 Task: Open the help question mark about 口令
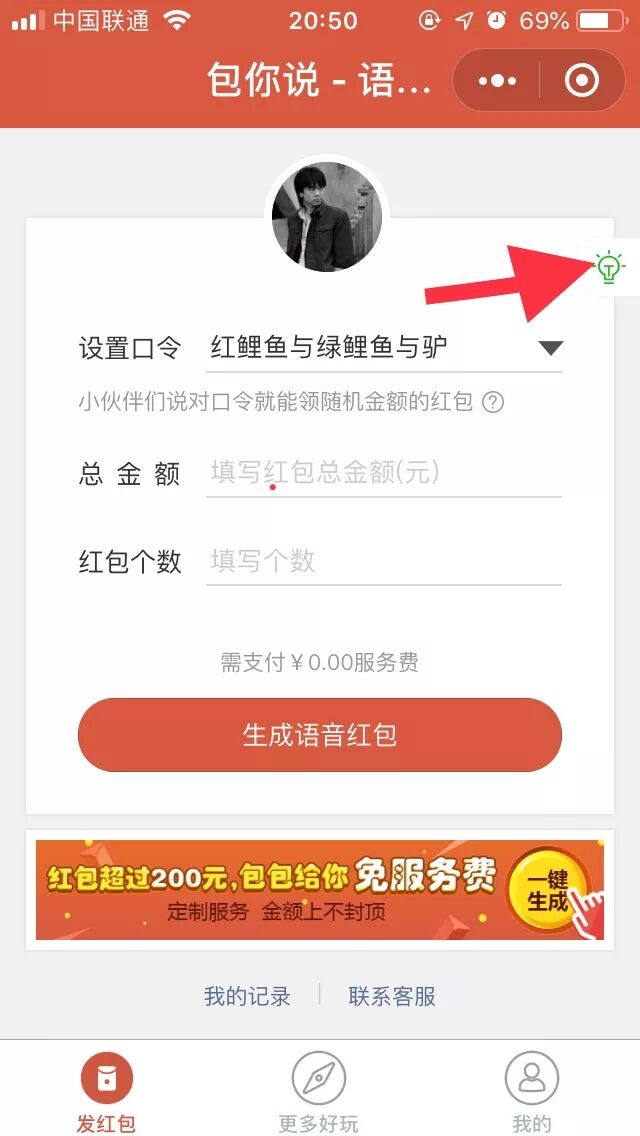pyautogui.click(x=493, y=402)
